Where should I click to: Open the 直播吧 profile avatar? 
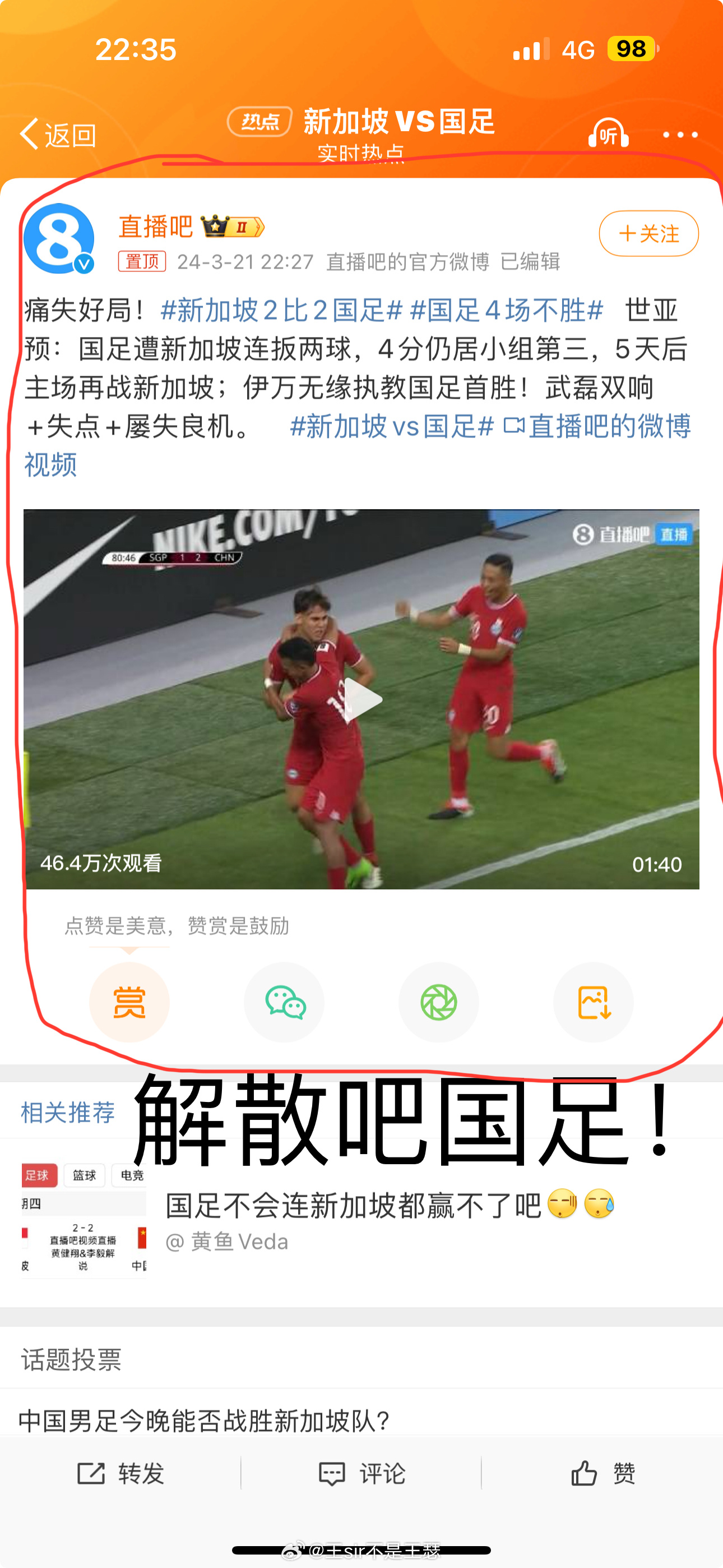tap(59, 238)
